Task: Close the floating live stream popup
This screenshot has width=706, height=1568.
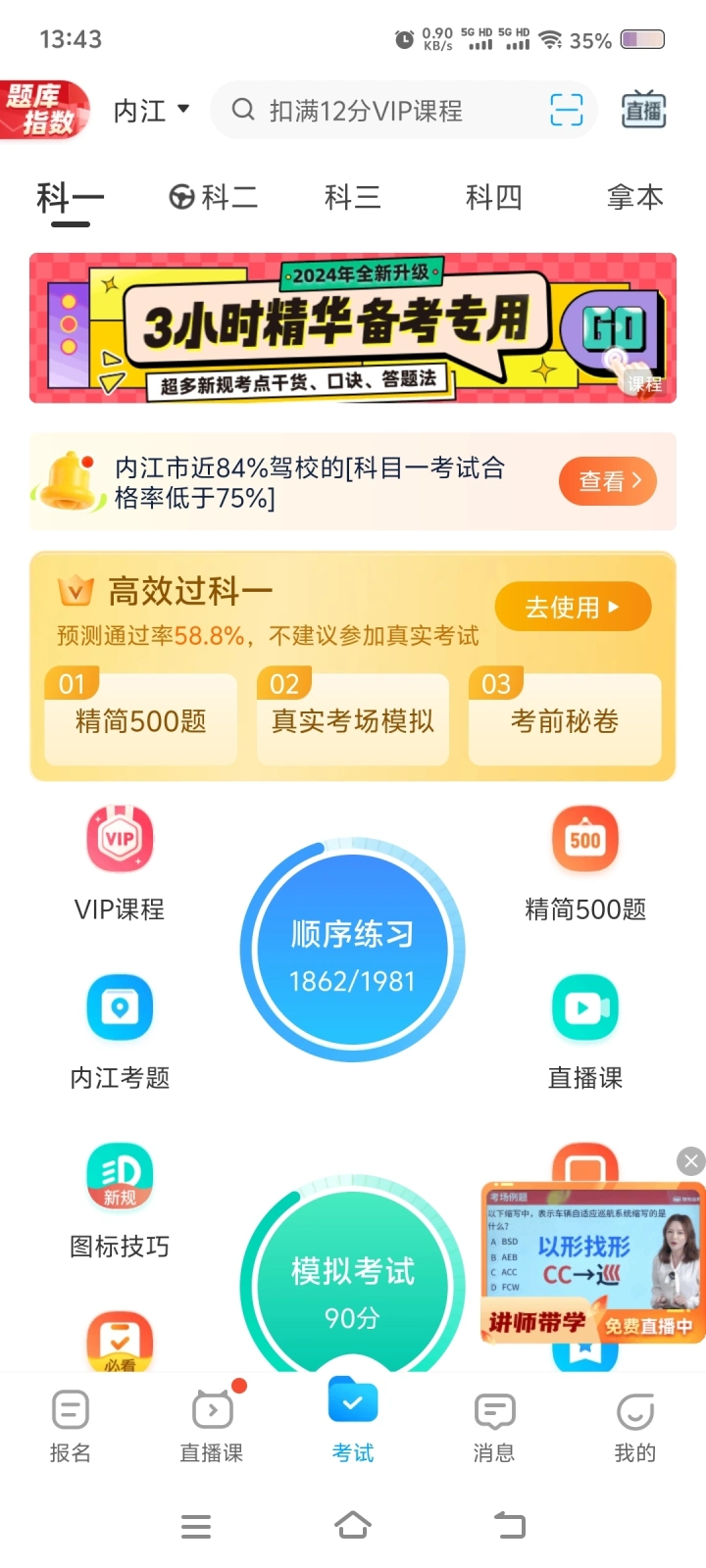Action: tap(691, 1161)
